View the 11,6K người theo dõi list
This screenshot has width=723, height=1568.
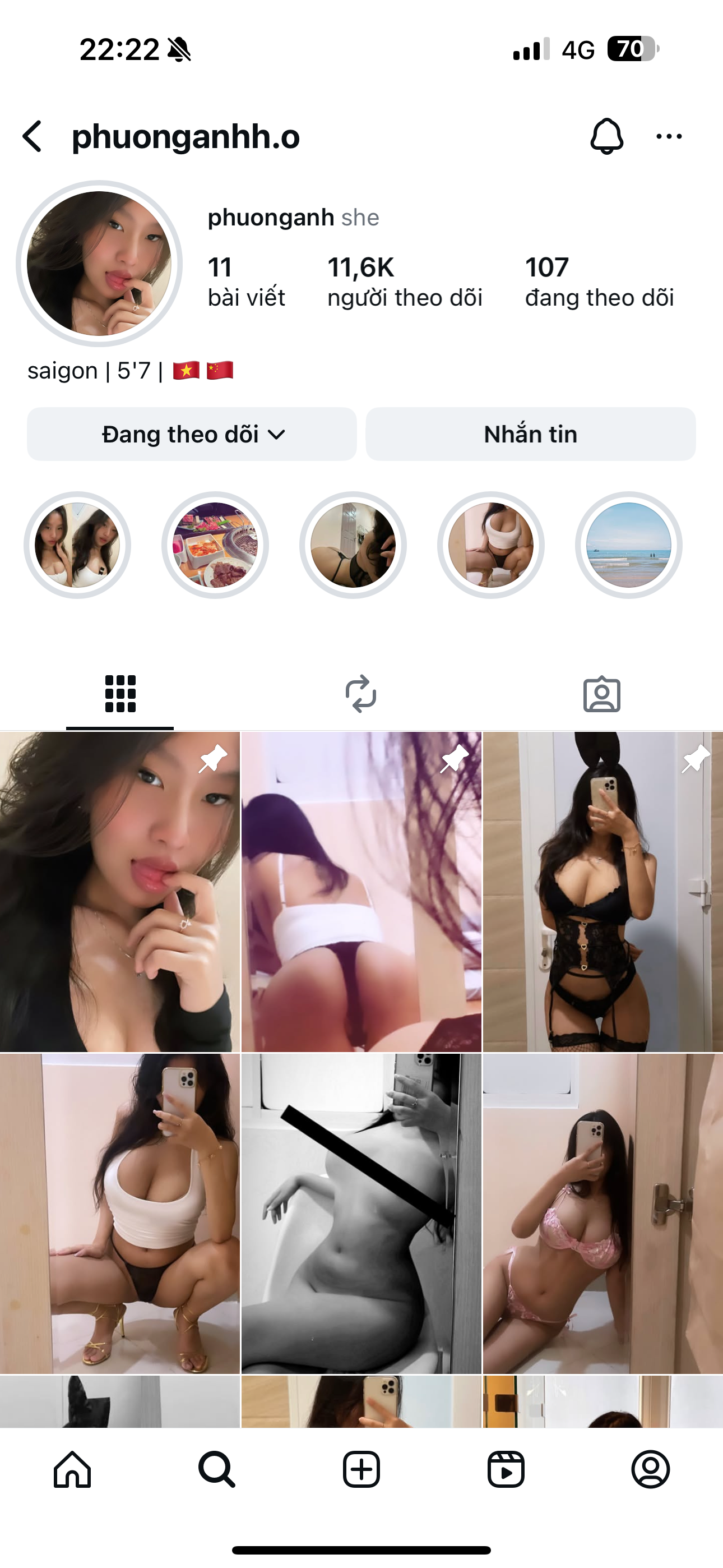[x=404, y=282]
